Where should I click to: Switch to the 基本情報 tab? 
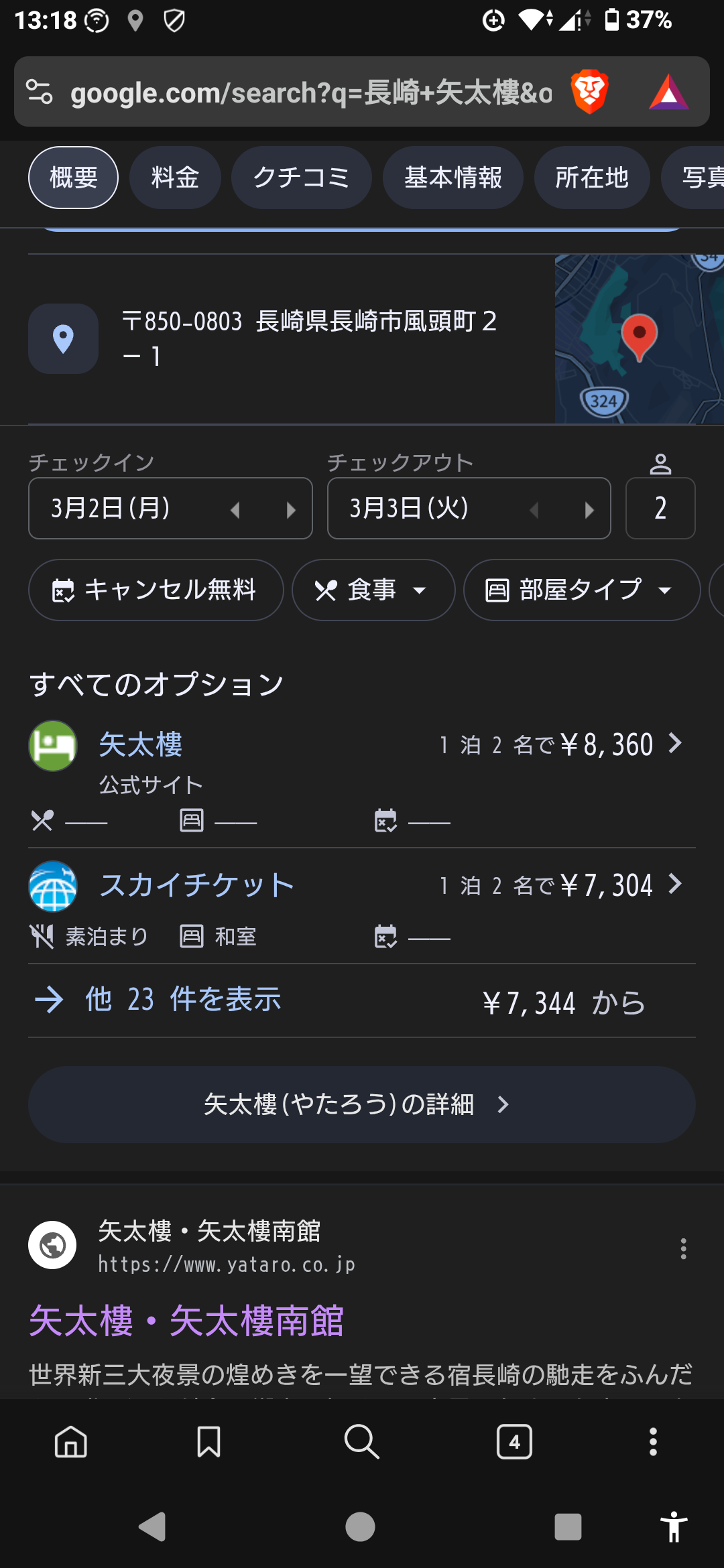click(452, 178)
